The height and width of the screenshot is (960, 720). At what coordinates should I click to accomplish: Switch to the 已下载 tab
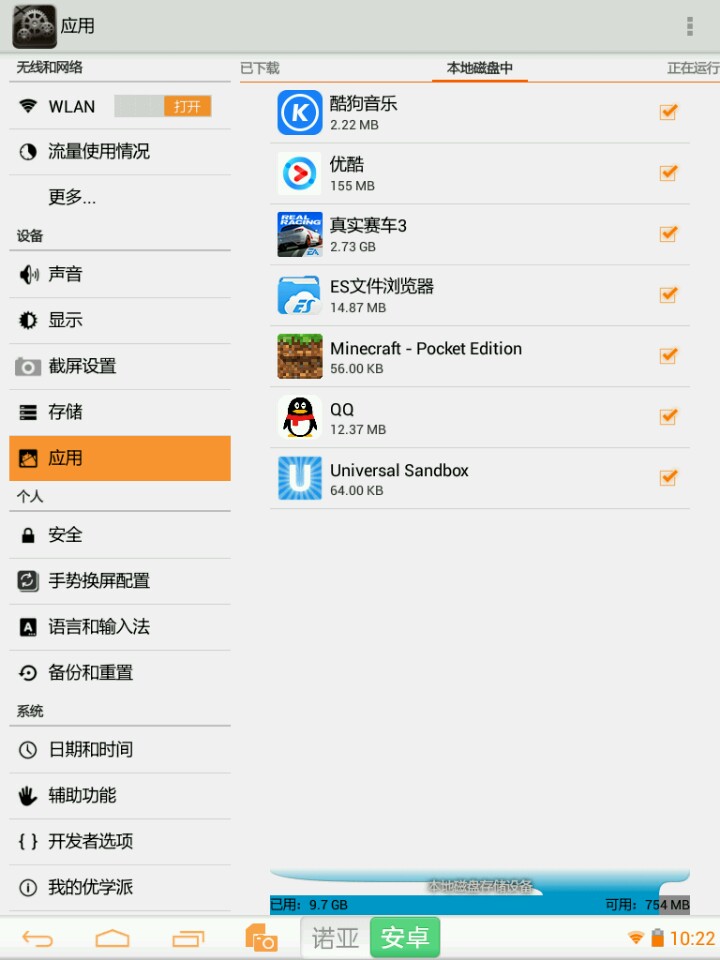pos(260,68)
